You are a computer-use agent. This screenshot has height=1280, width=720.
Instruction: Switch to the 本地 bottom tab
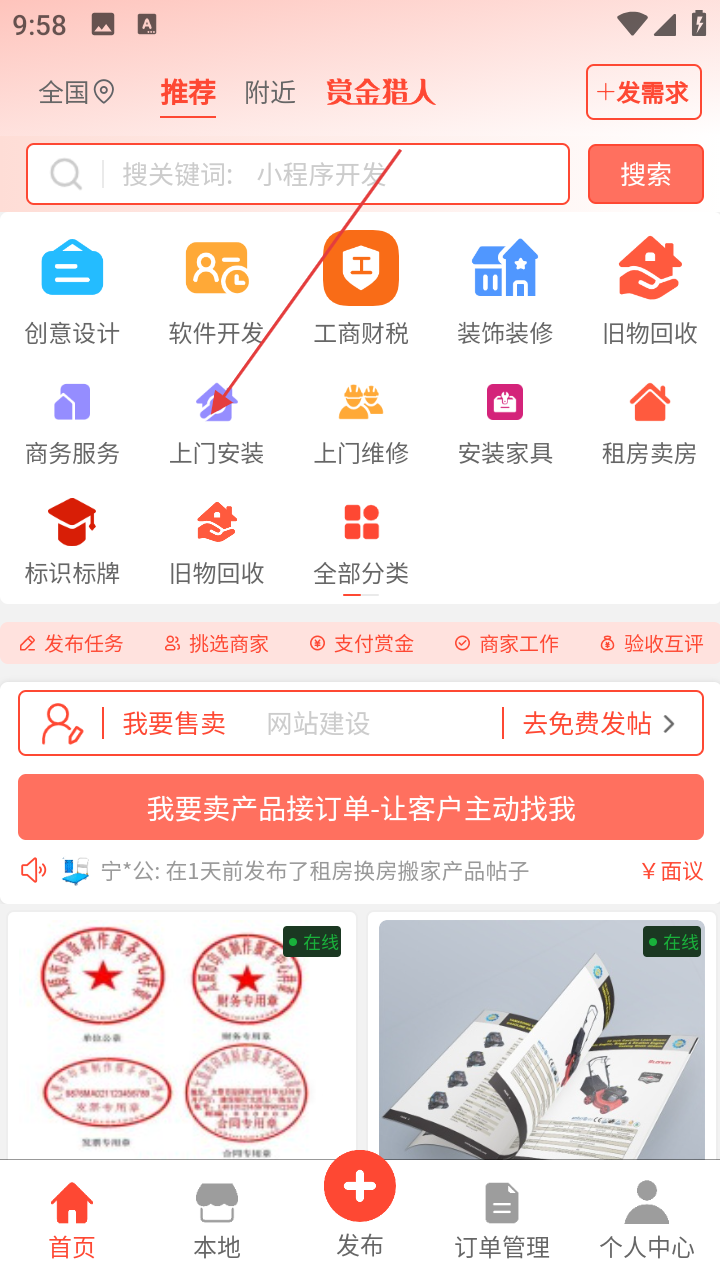coord(217,1220)
